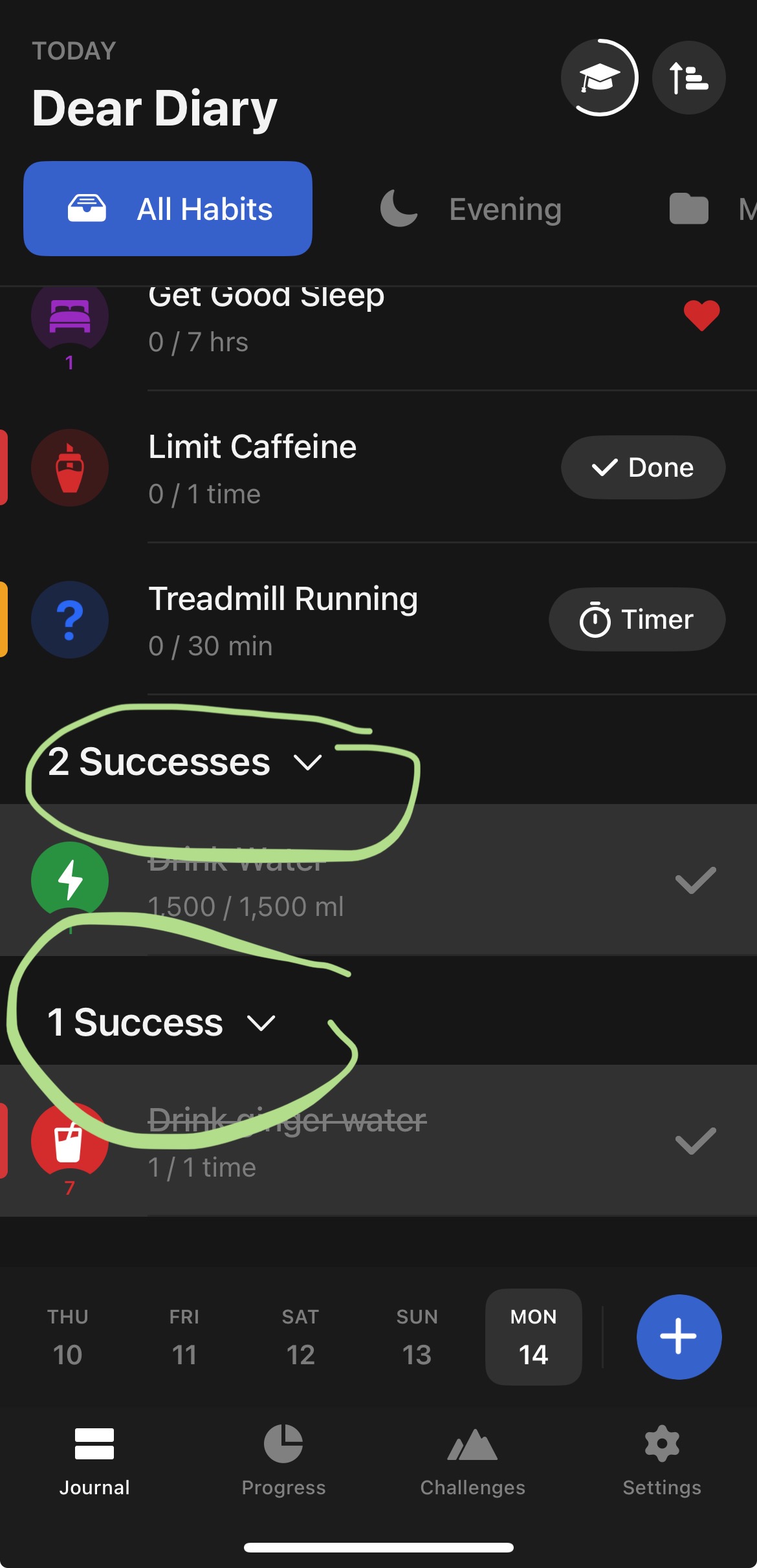Collapse the 1 Success section

coord(162,1023)
